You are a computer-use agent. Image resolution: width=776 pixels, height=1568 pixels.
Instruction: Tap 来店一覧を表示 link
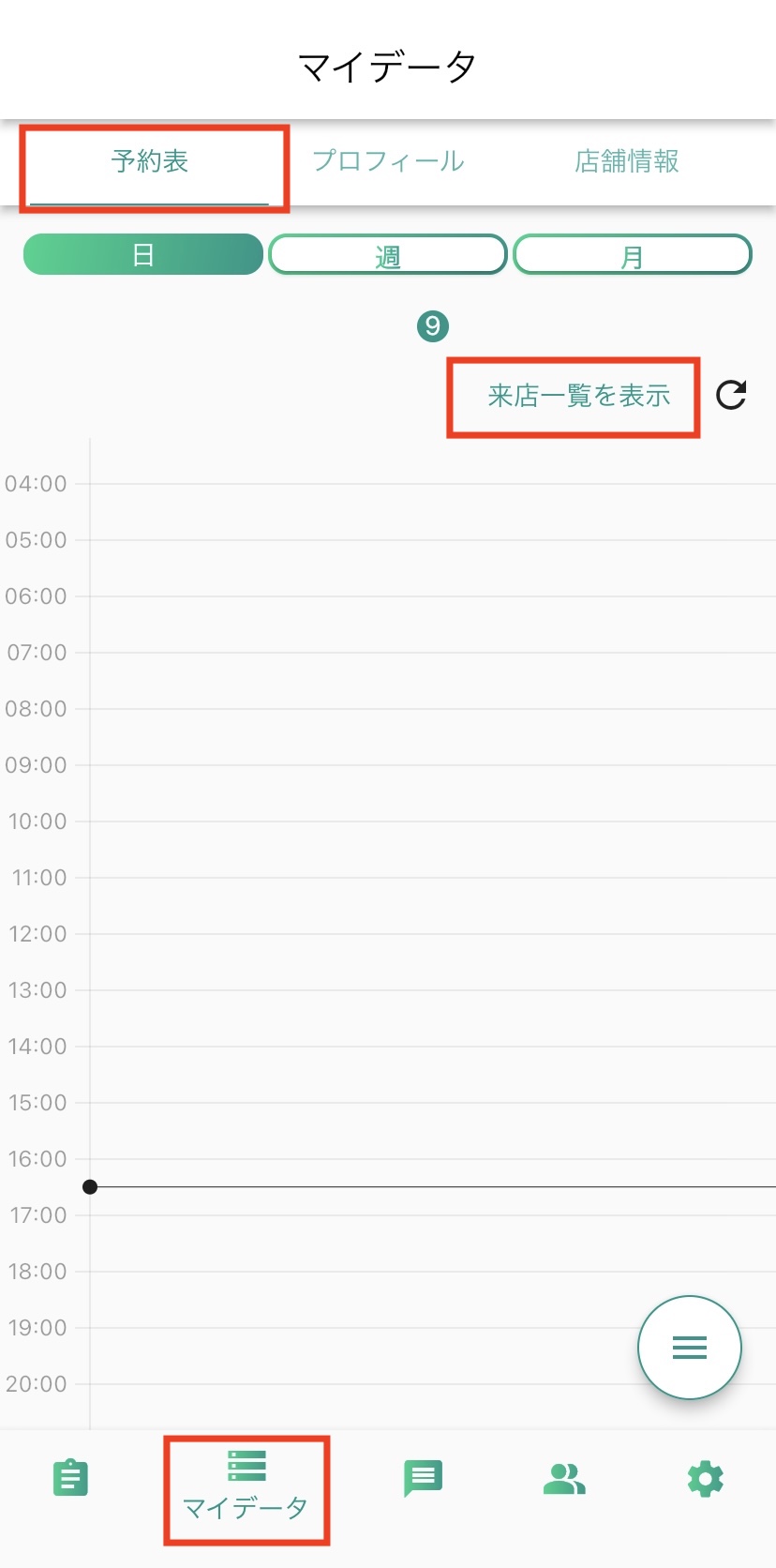pos(579,396)
